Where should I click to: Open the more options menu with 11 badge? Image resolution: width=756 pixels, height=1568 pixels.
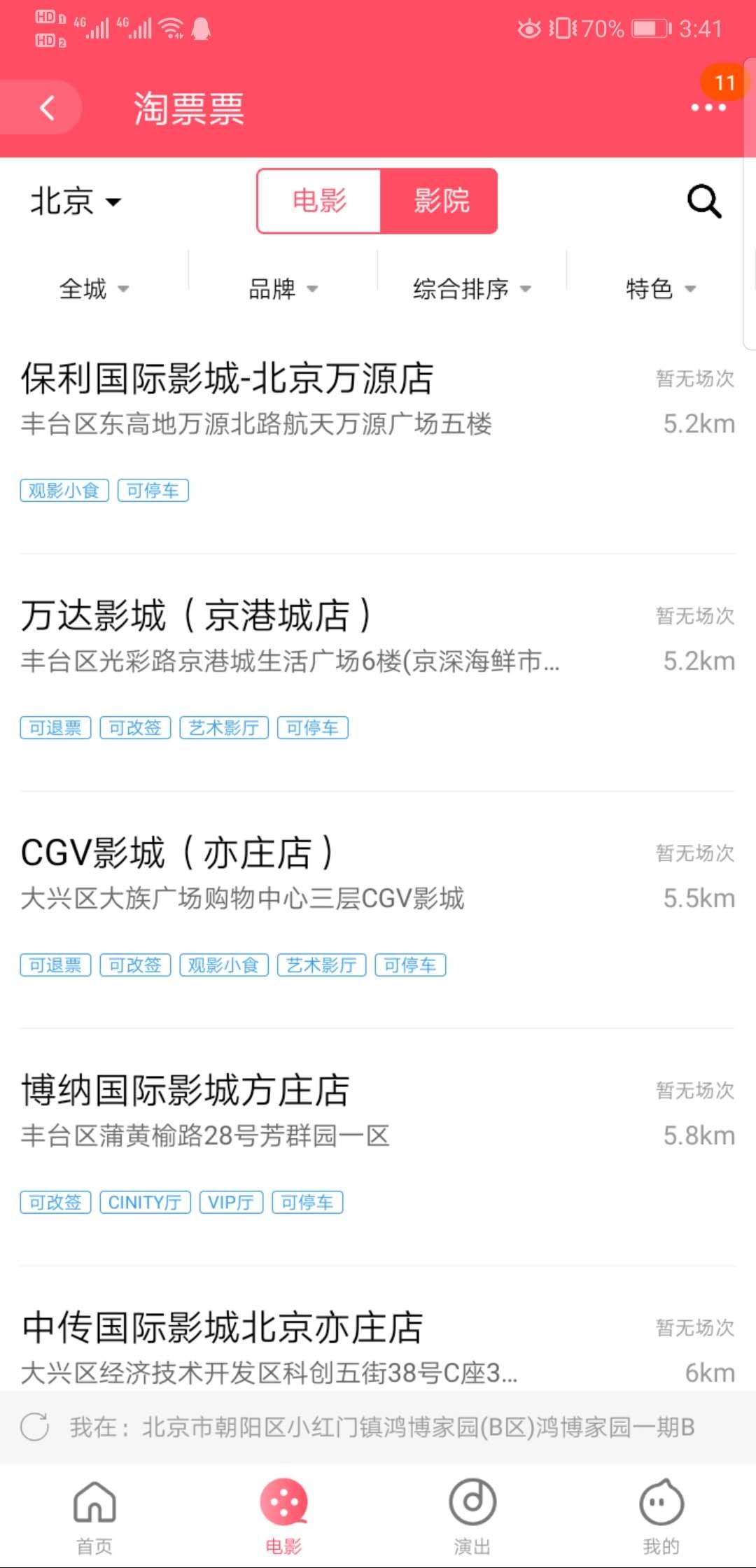coord(709,108)
